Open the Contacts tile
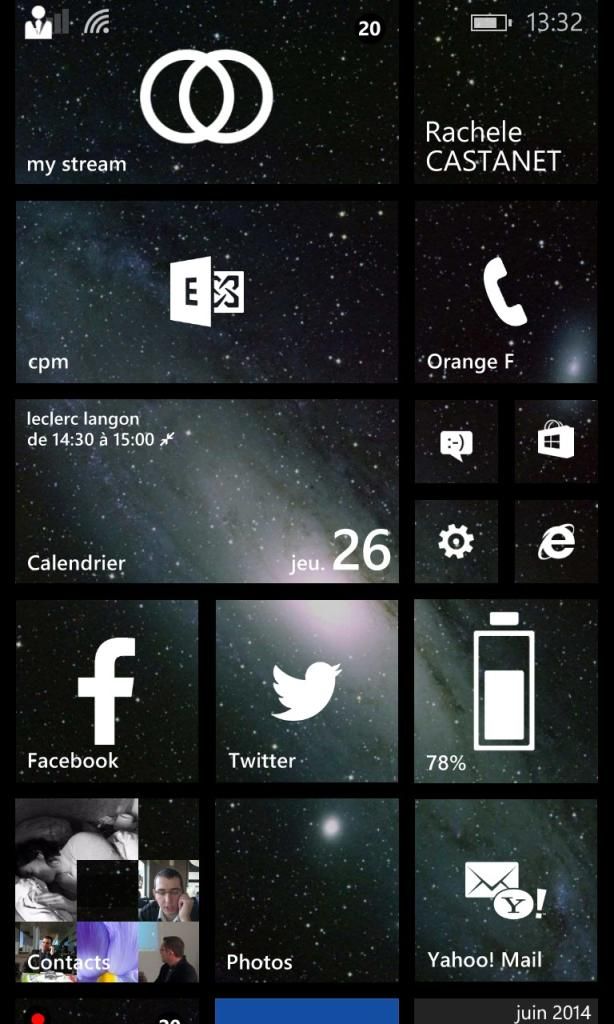Image resolution: width=614 pixels, height=1024 pixels. click(106, 890)
